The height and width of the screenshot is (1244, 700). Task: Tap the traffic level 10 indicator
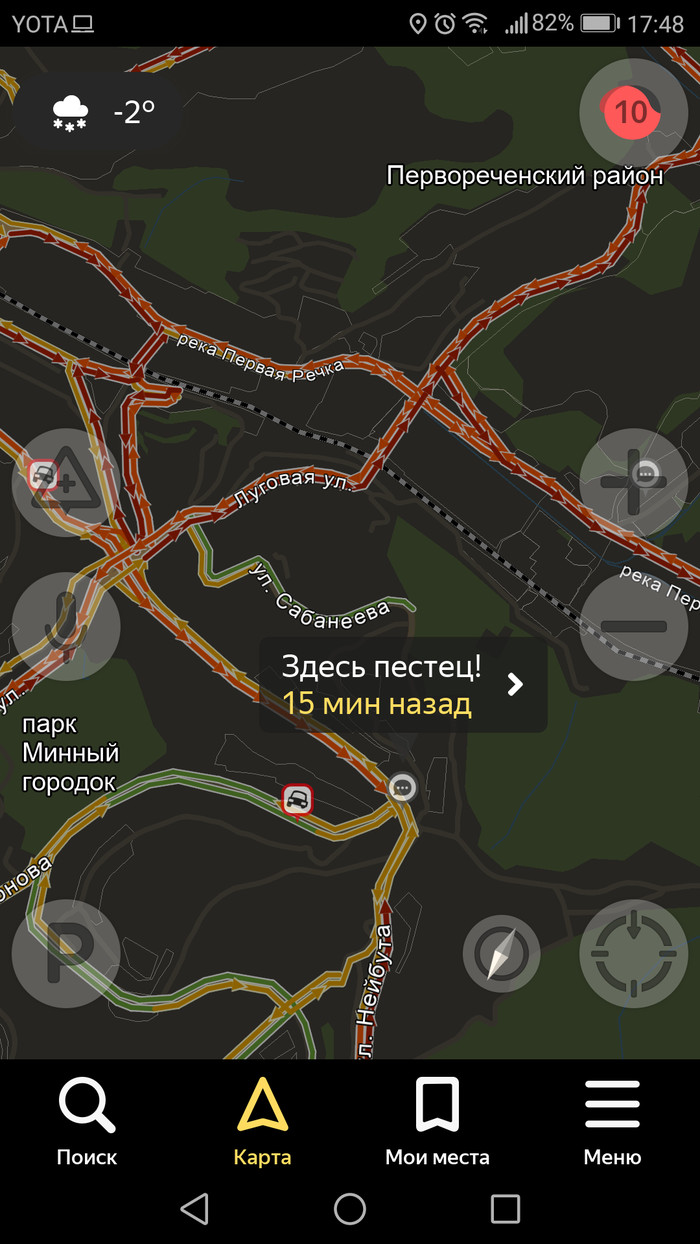(632, 111)
